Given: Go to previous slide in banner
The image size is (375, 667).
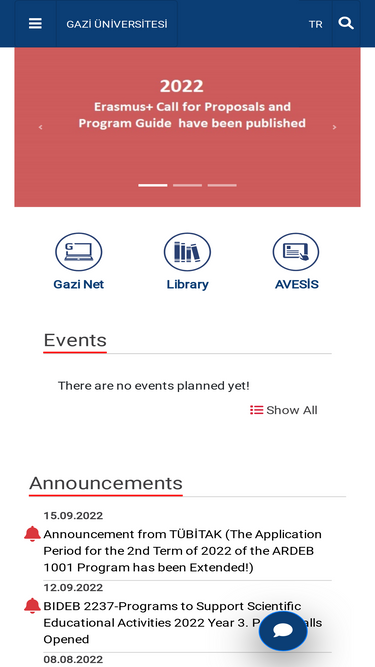Looking at the screenshot, I should (41, 127).
